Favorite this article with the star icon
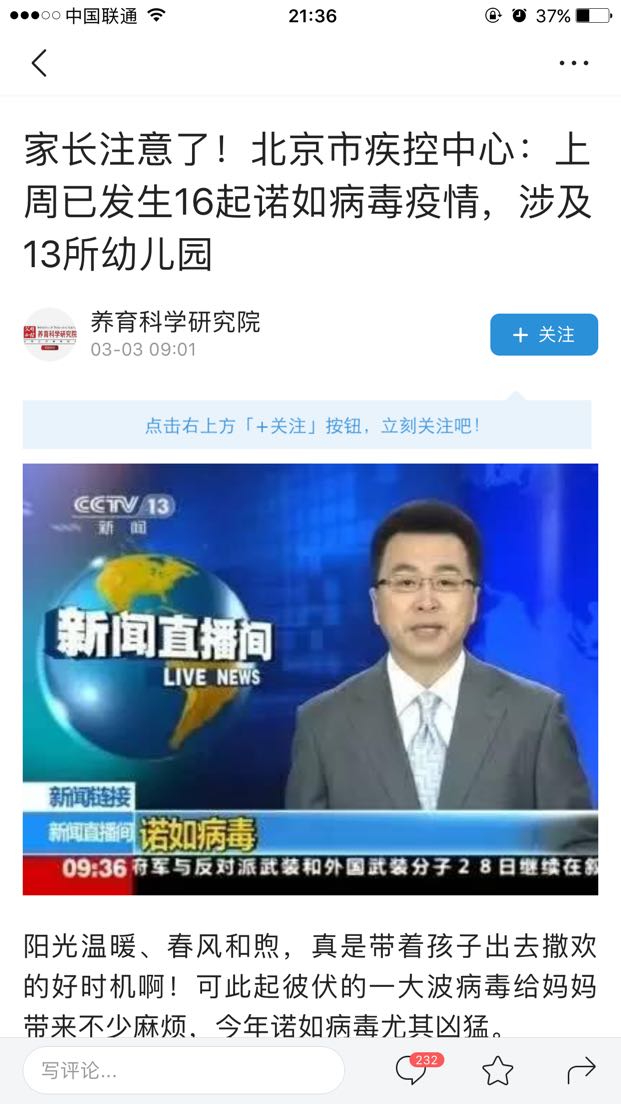This screenshot has width=621, height=1104. pos(498,1070)
